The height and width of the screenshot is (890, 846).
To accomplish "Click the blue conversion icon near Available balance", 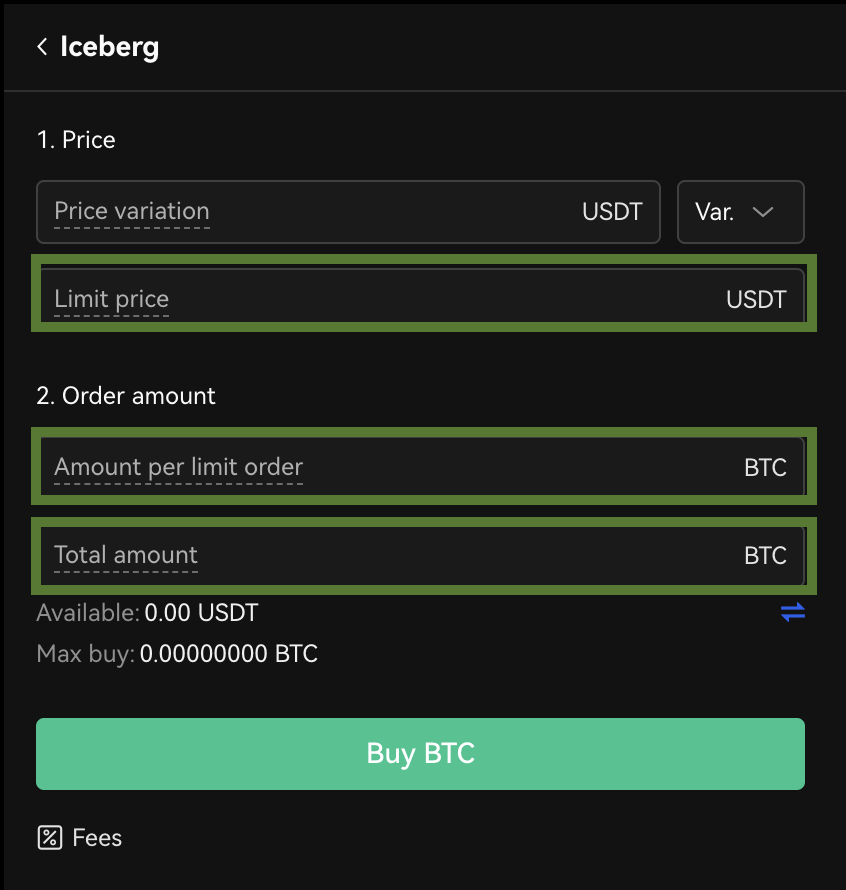I will (x=793, y=612).
